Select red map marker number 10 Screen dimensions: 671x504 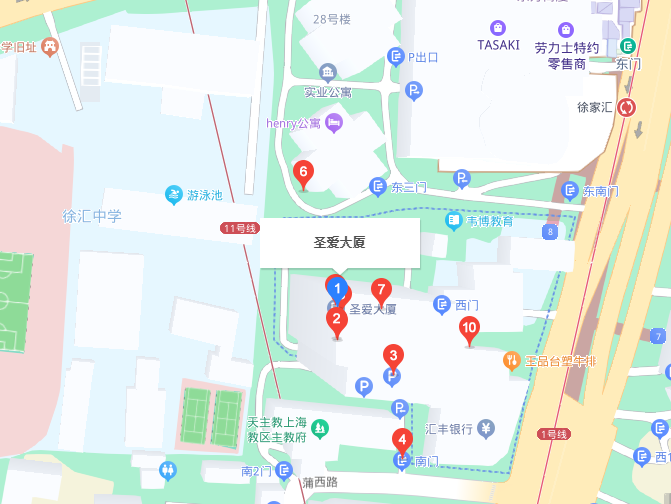(x=468, y=327)
